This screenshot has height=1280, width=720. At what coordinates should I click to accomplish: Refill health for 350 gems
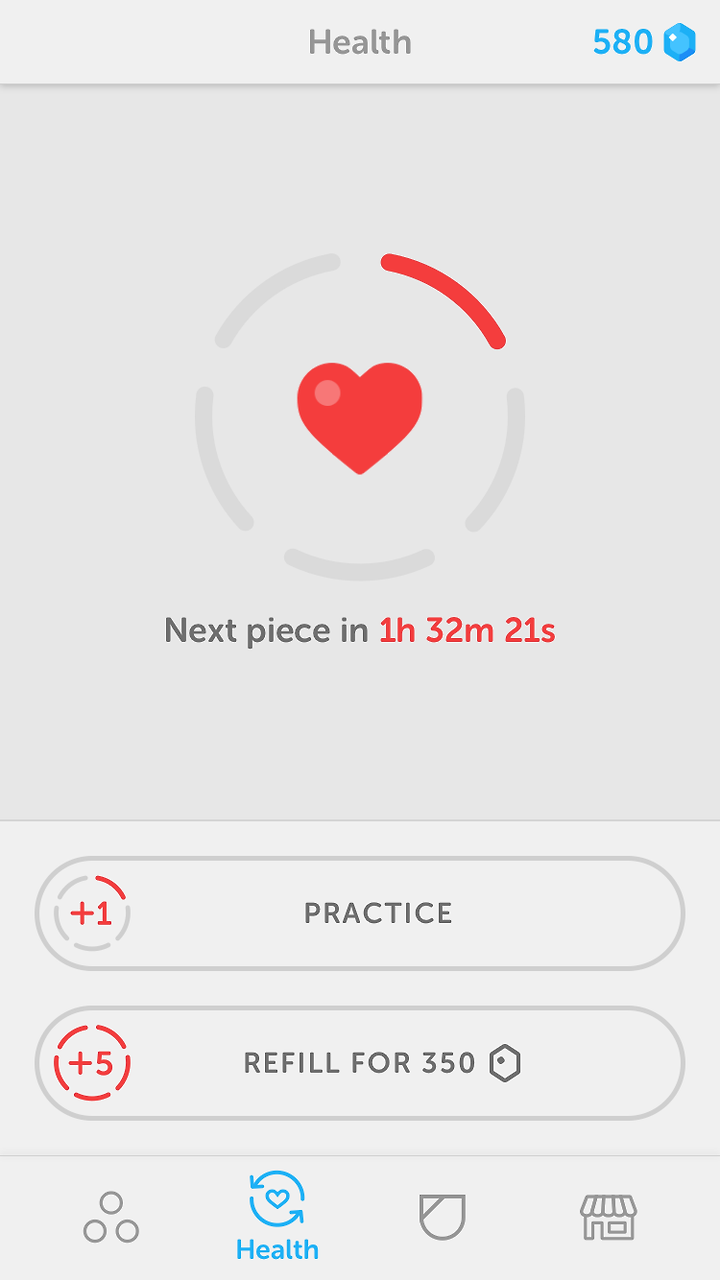360,1063
